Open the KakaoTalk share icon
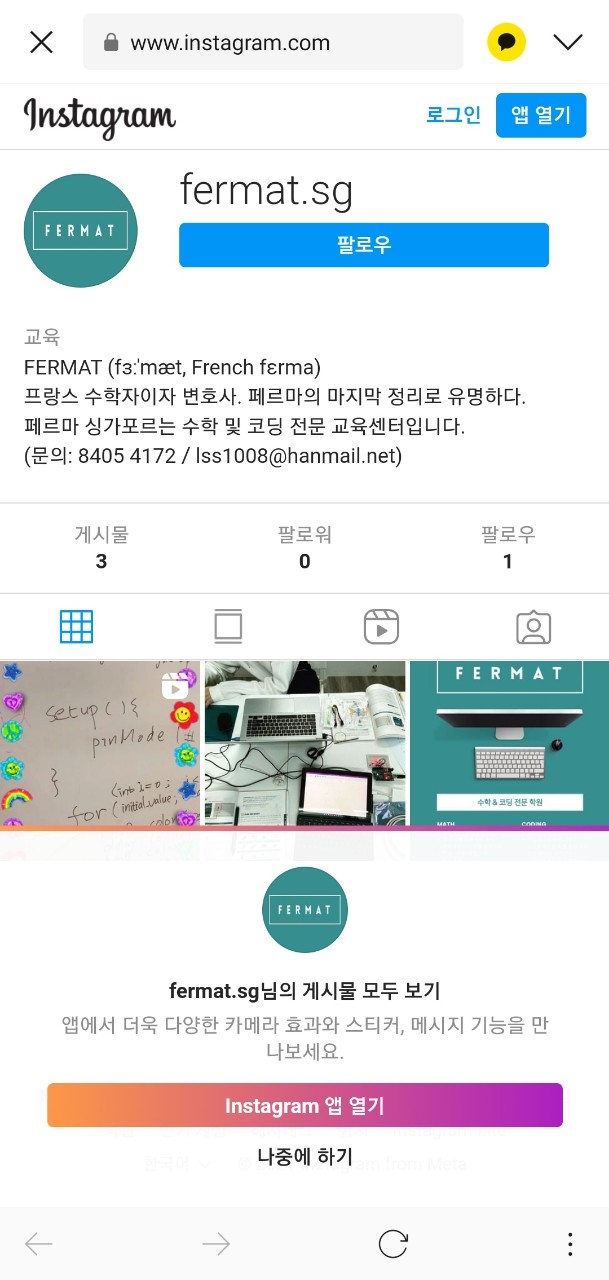609x1280 pixels. [x=506, y=42]
